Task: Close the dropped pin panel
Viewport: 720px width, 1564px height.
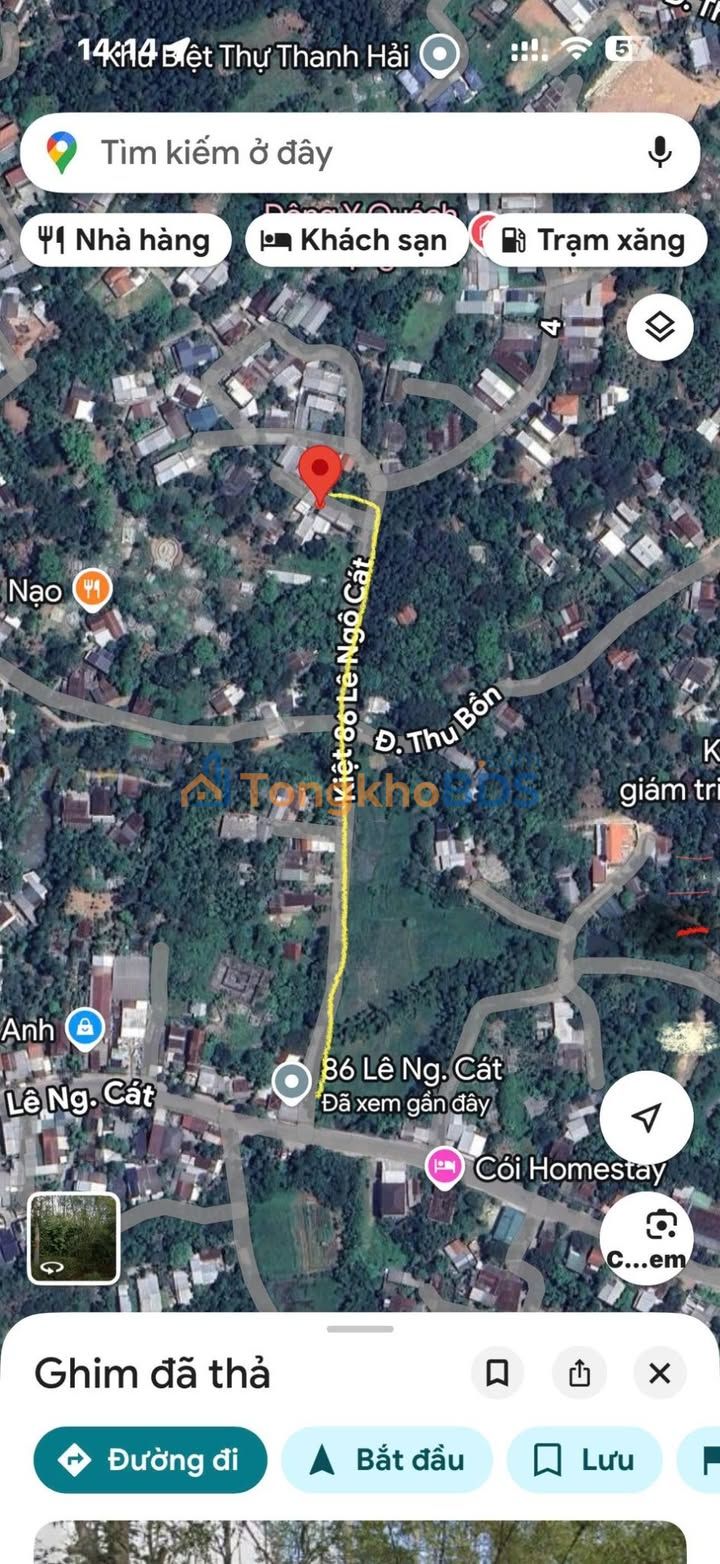Action: click(660, 1373)
